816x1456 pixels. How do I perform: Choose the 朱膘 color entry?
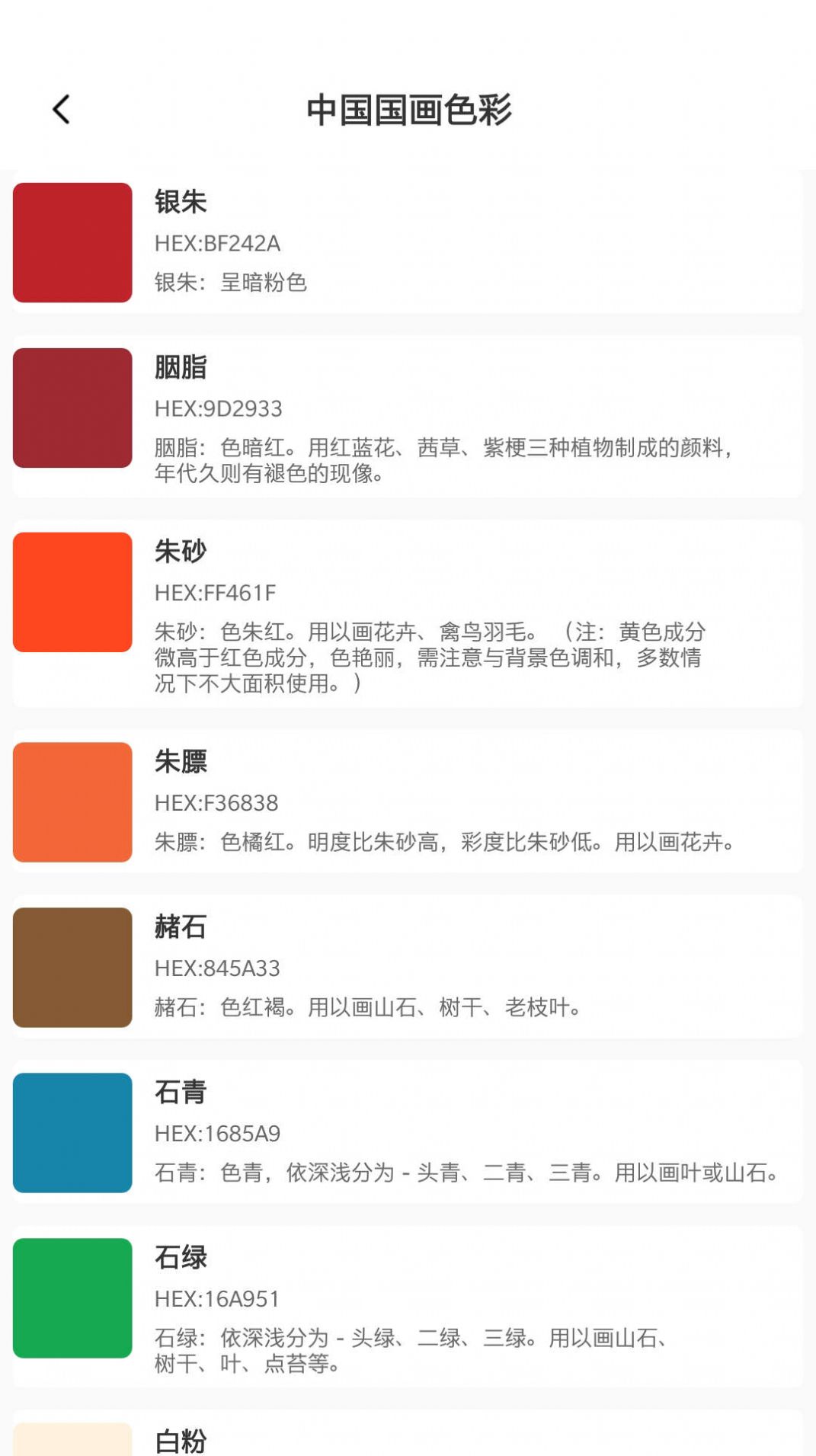pyautogui.click(x=408, y=802)
